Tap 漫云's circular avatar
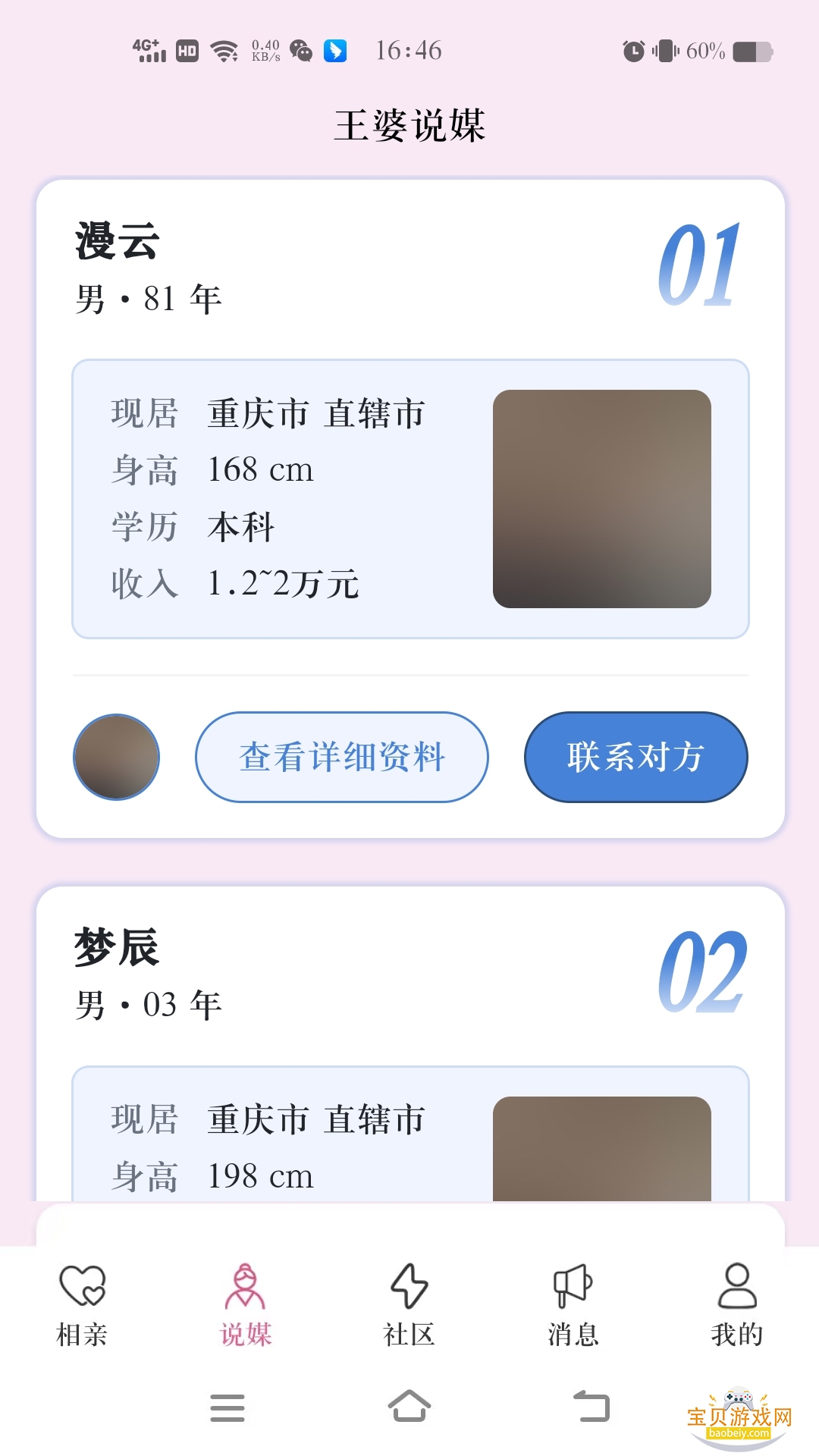 116,756
